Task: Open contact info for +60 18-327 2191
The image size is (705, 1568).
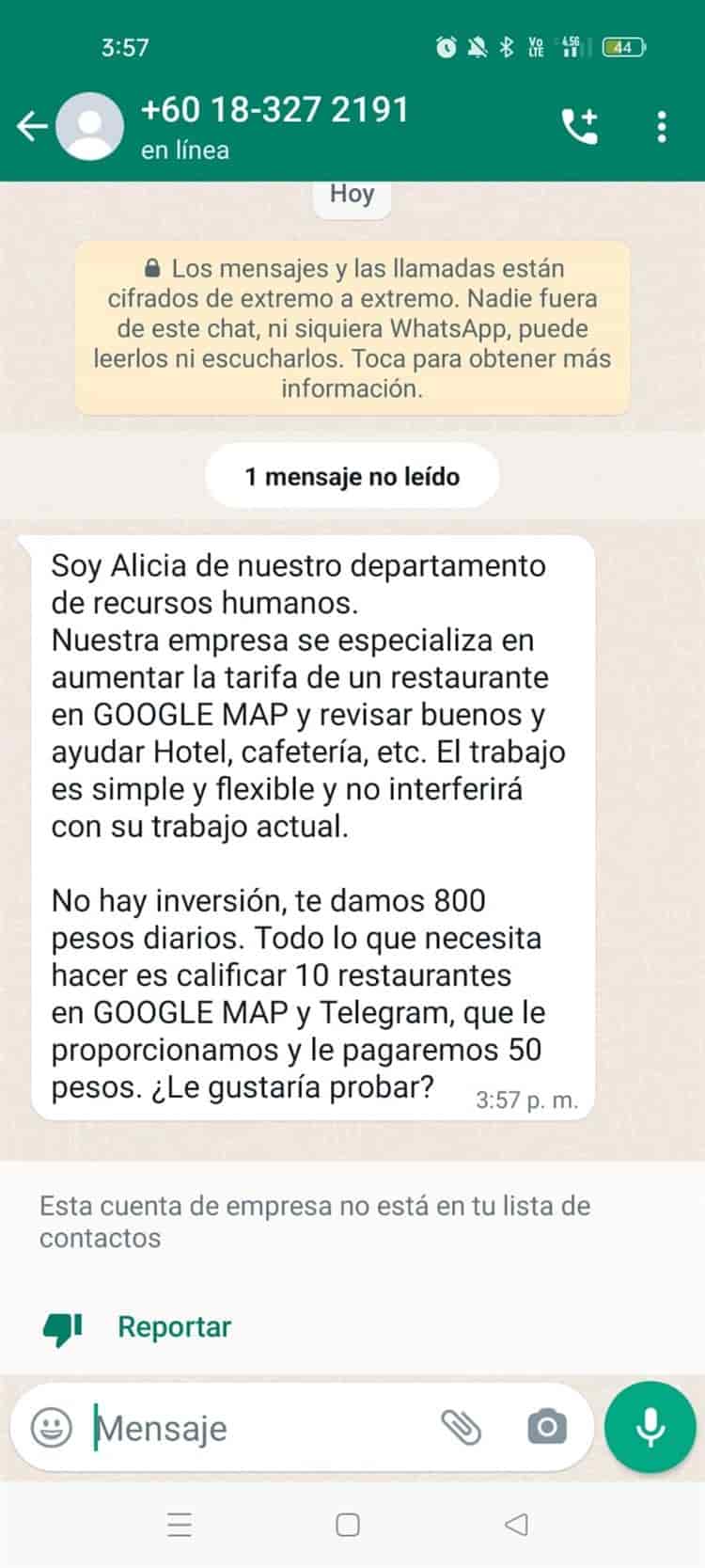Action: (274, 126)
